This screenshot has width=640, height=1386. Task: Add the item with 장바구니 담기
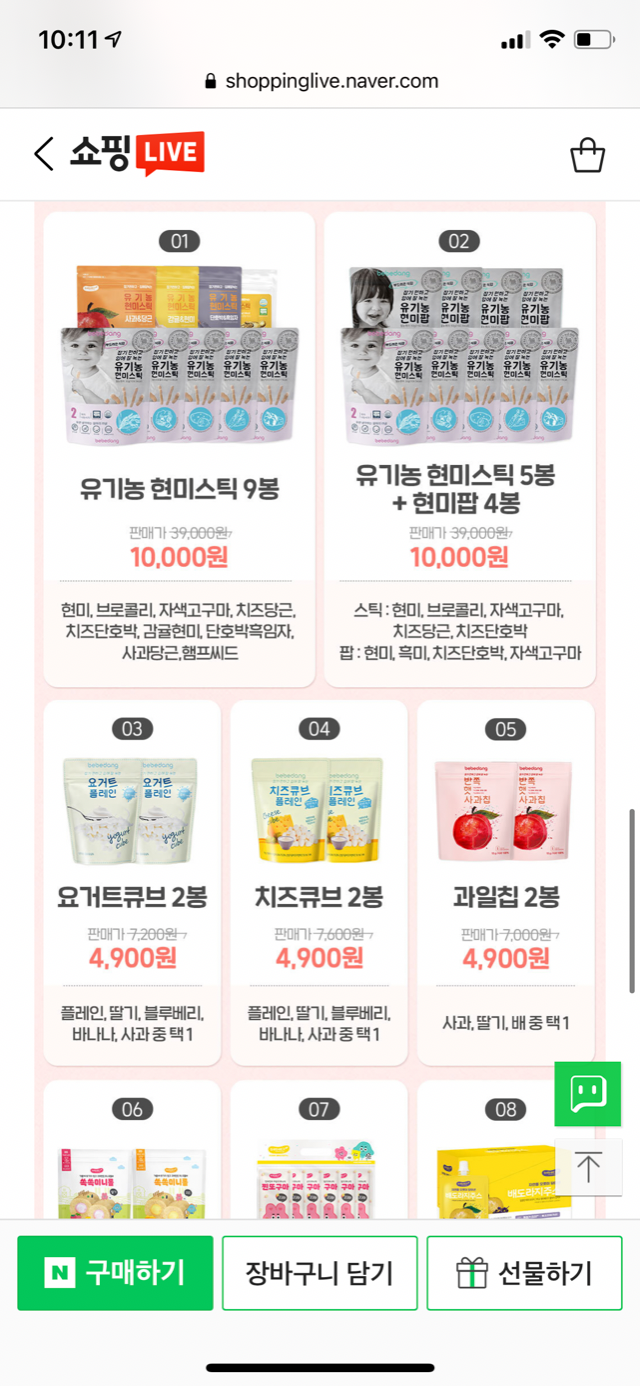(319, 1273)
